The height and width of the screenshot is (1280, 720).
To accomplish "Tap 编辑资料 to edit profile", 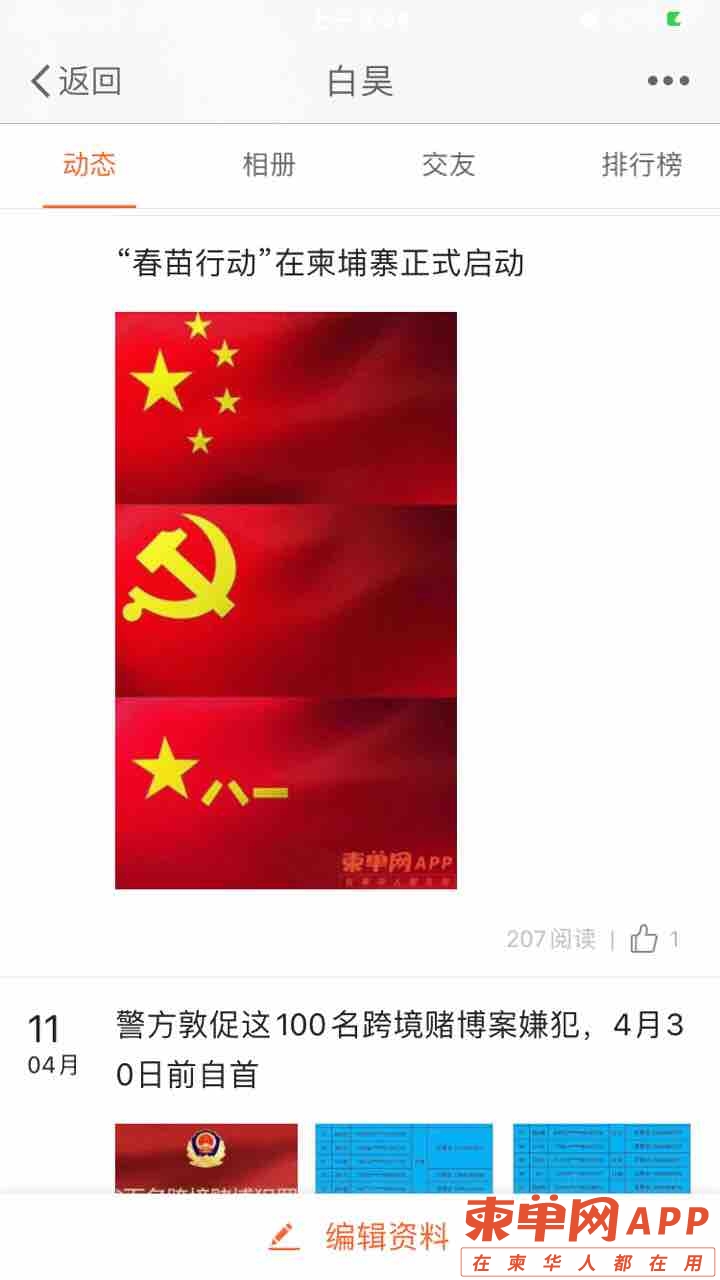I will point(360,1237).
